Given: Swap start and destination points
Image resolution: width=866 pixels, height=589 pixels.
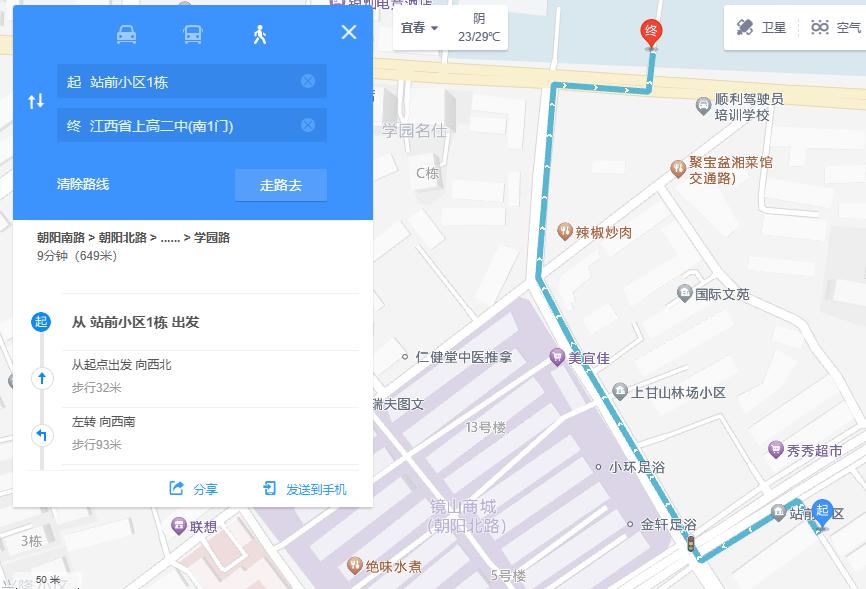Looking at the screenshot, I should pos(36,102).
